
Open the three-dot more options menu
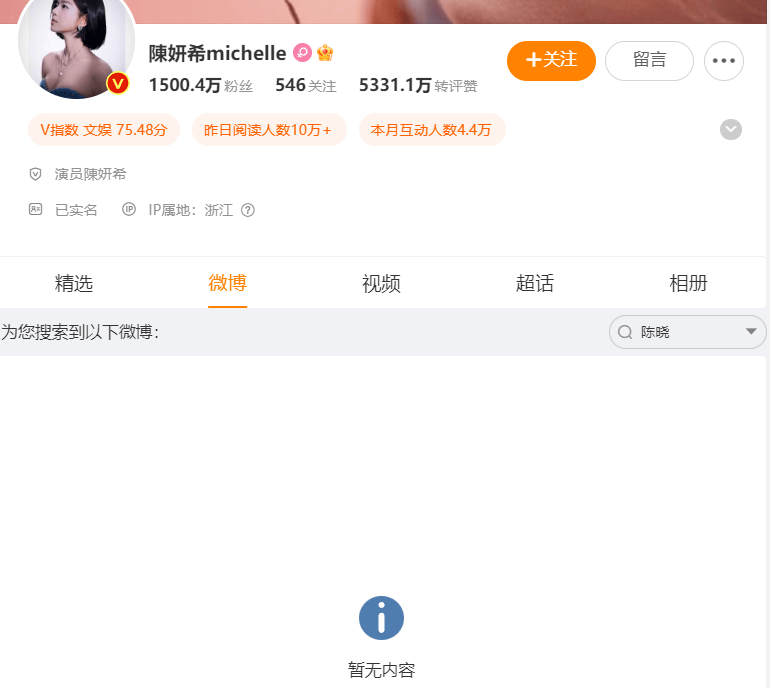pos(724,61)
